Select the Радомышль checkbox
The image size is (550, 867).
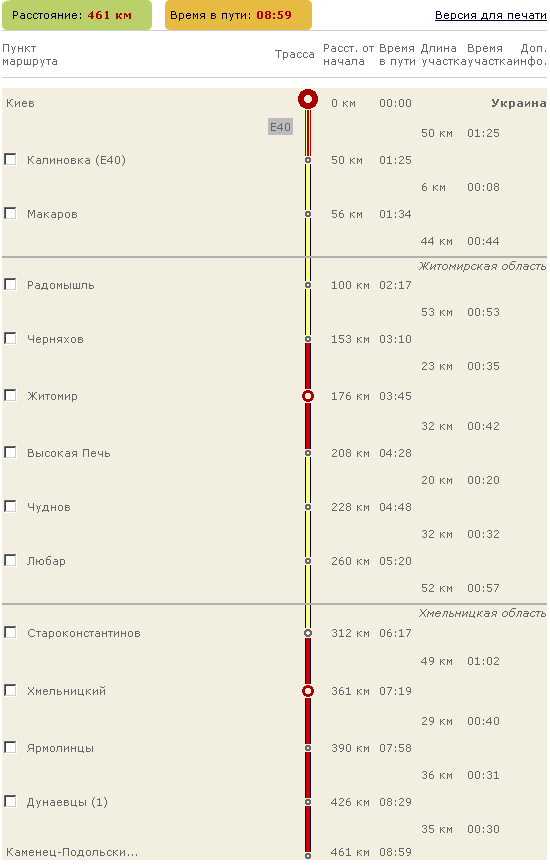tap(11, 284)
